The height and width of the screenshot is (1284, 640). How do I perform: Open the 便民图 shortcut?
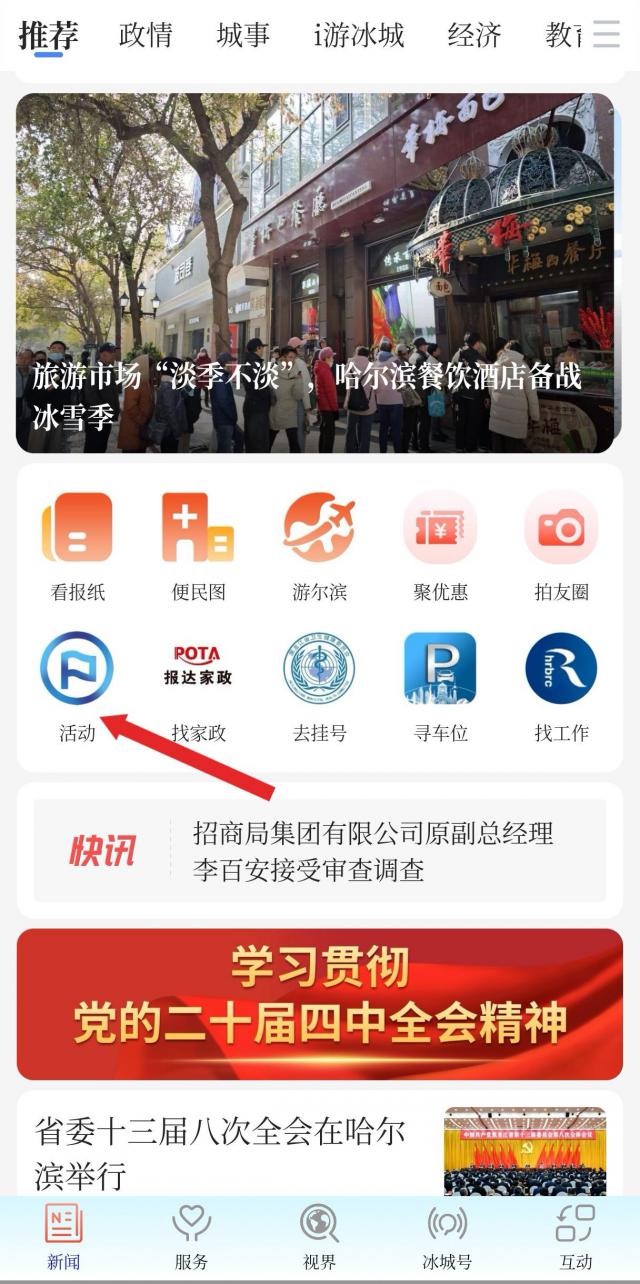(198, 545)
